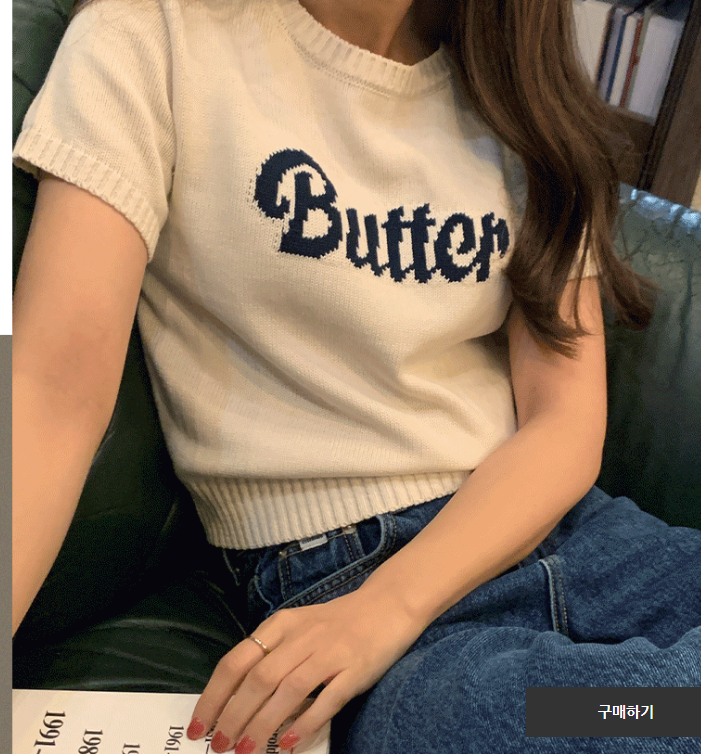The width and height of the screenshot is (701, 754).
Task: Tap the 구매하기 buy button
Action: (624, 712)
